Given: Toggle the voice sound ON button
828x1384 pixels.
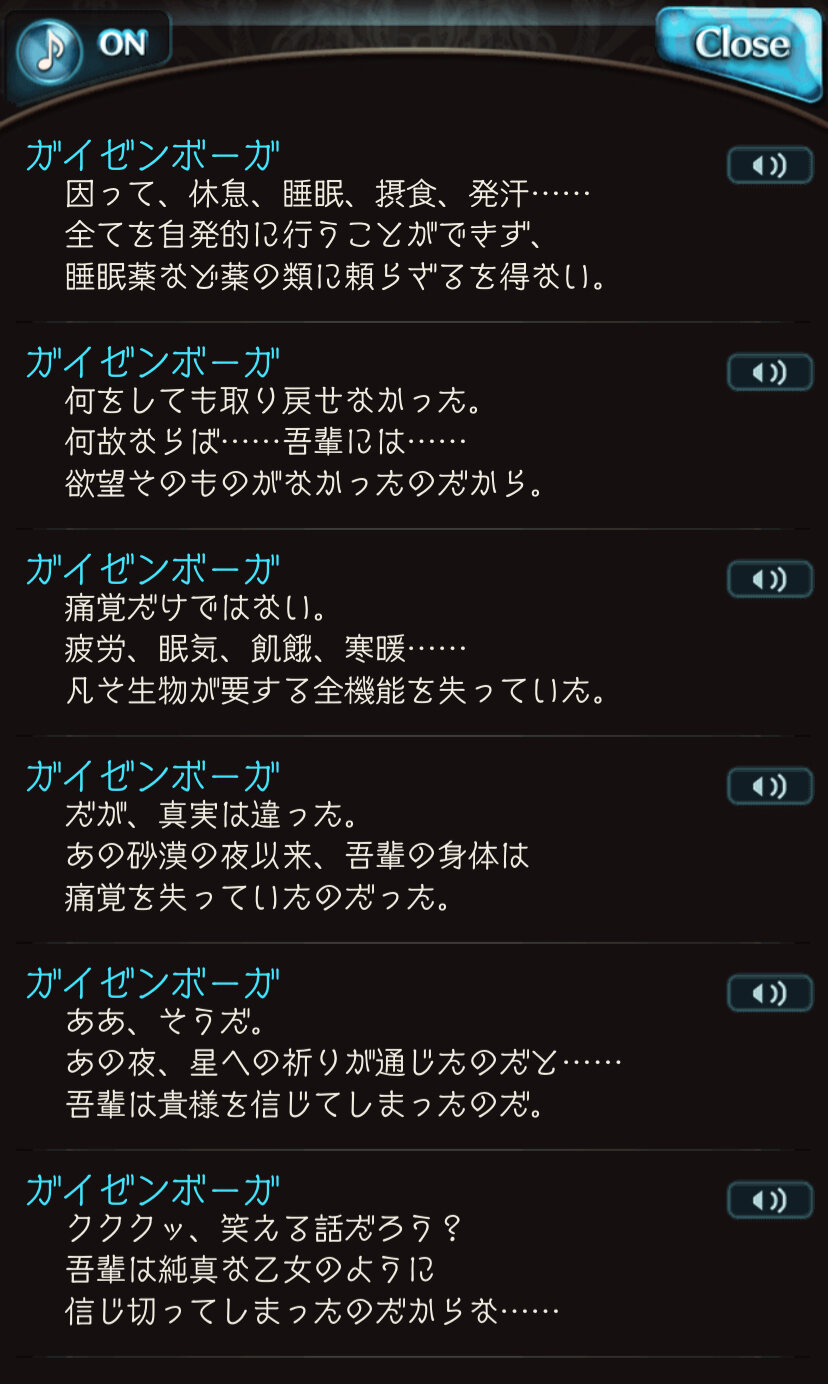Looking at the screenshot, I should click(x=88, y=48).
